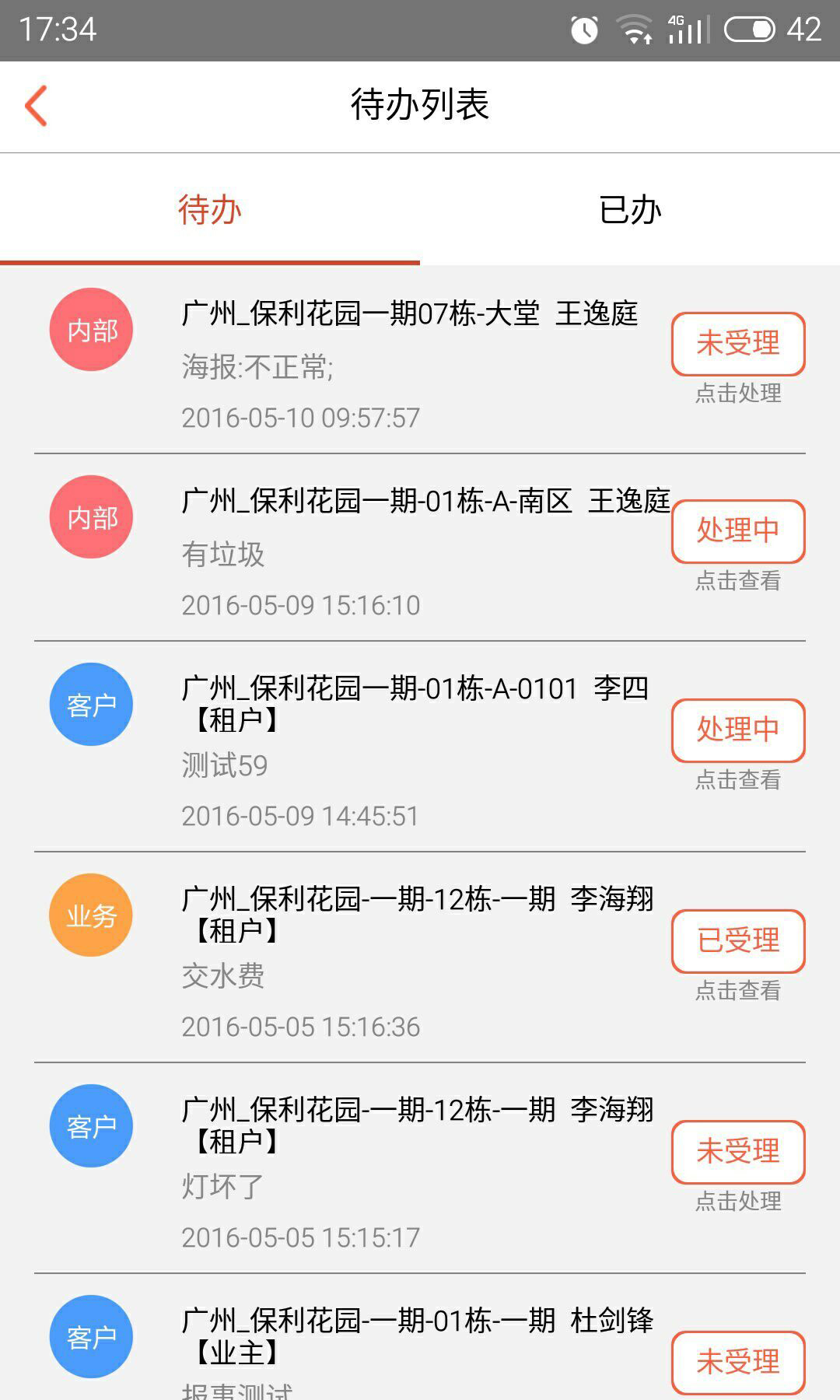Tap 处理中 for the 有垃圾 task
The image size is (840, 1400).
737,531
